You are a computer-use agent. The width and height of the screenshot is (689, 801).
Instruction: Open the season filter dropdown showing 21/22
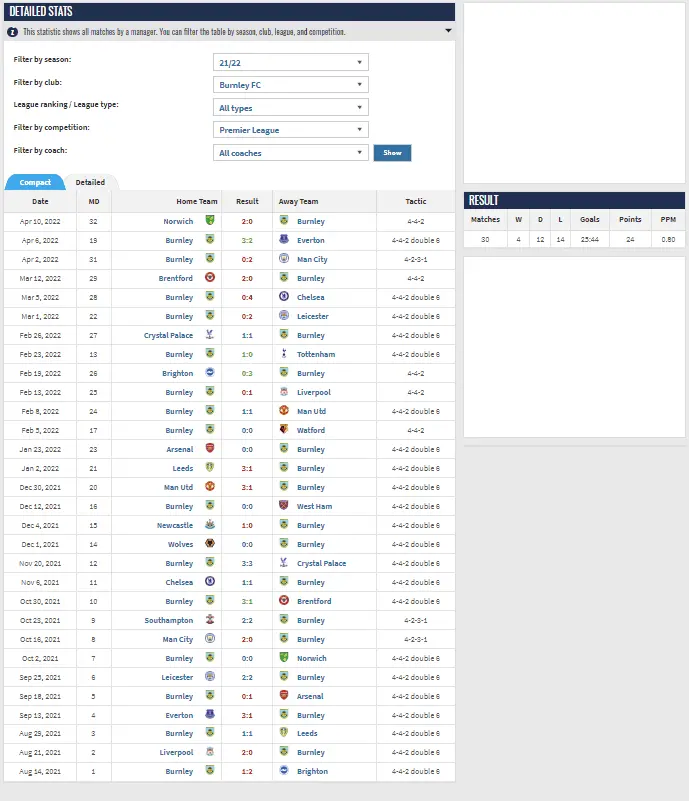291,62
